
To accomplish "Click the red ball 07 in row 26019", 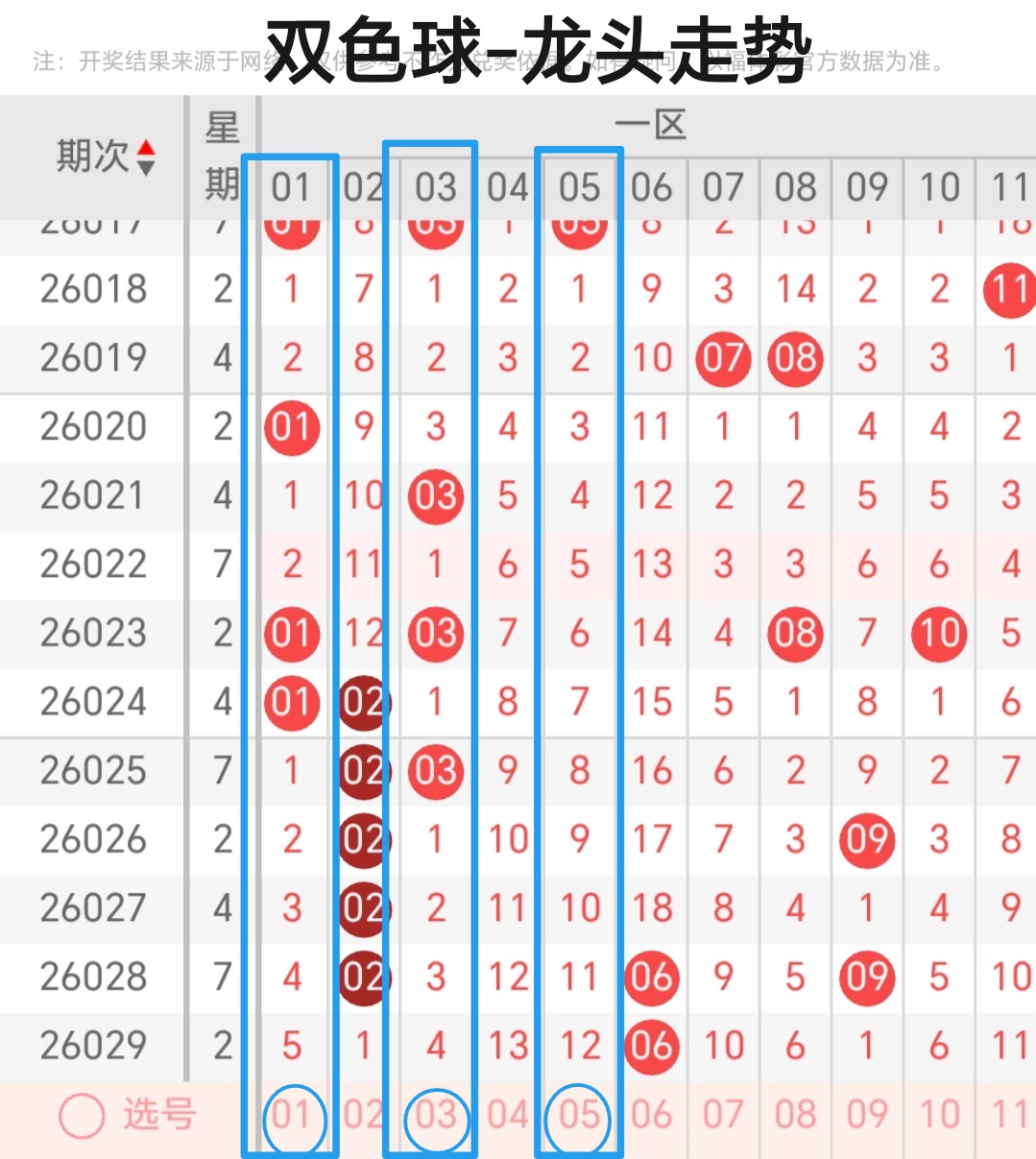I will pyautogui.click(x=723, y=359).
